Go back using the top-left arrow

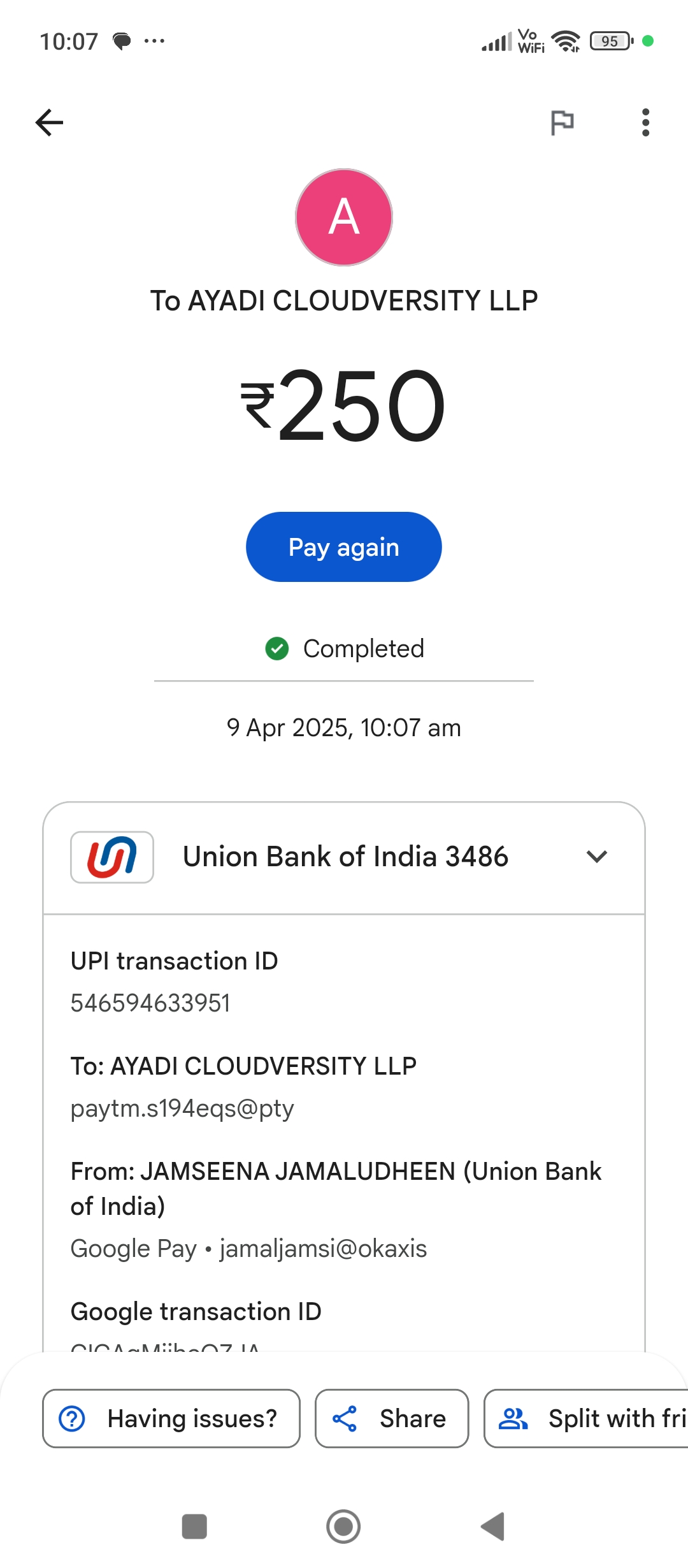click(50, 122)
